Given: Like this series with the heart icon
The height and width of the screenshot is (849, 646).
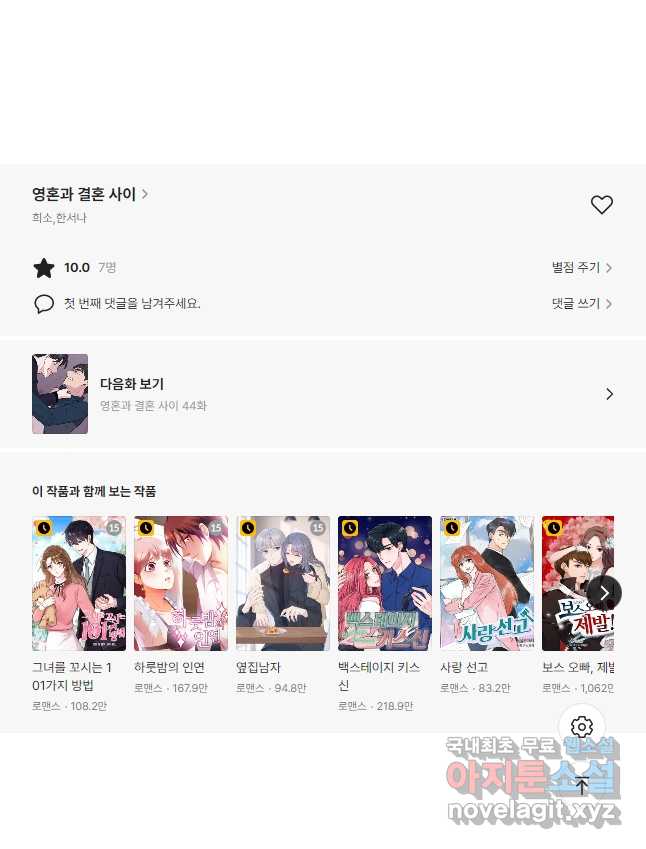Looking at the screenshot, I should pyautogui.click(x=601, y=205).
